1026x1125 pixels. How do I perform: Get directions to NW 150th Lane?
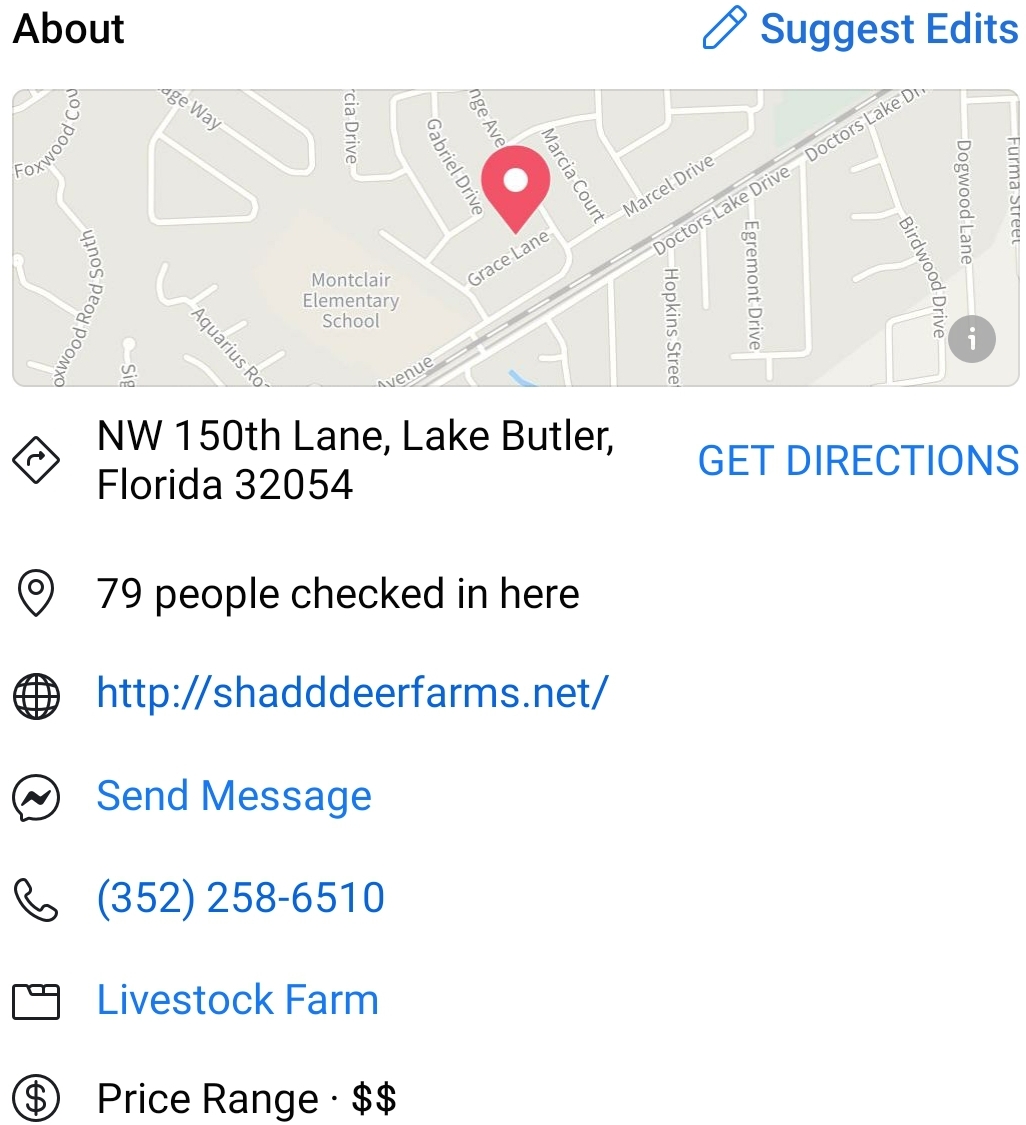(x=857, y=461)
